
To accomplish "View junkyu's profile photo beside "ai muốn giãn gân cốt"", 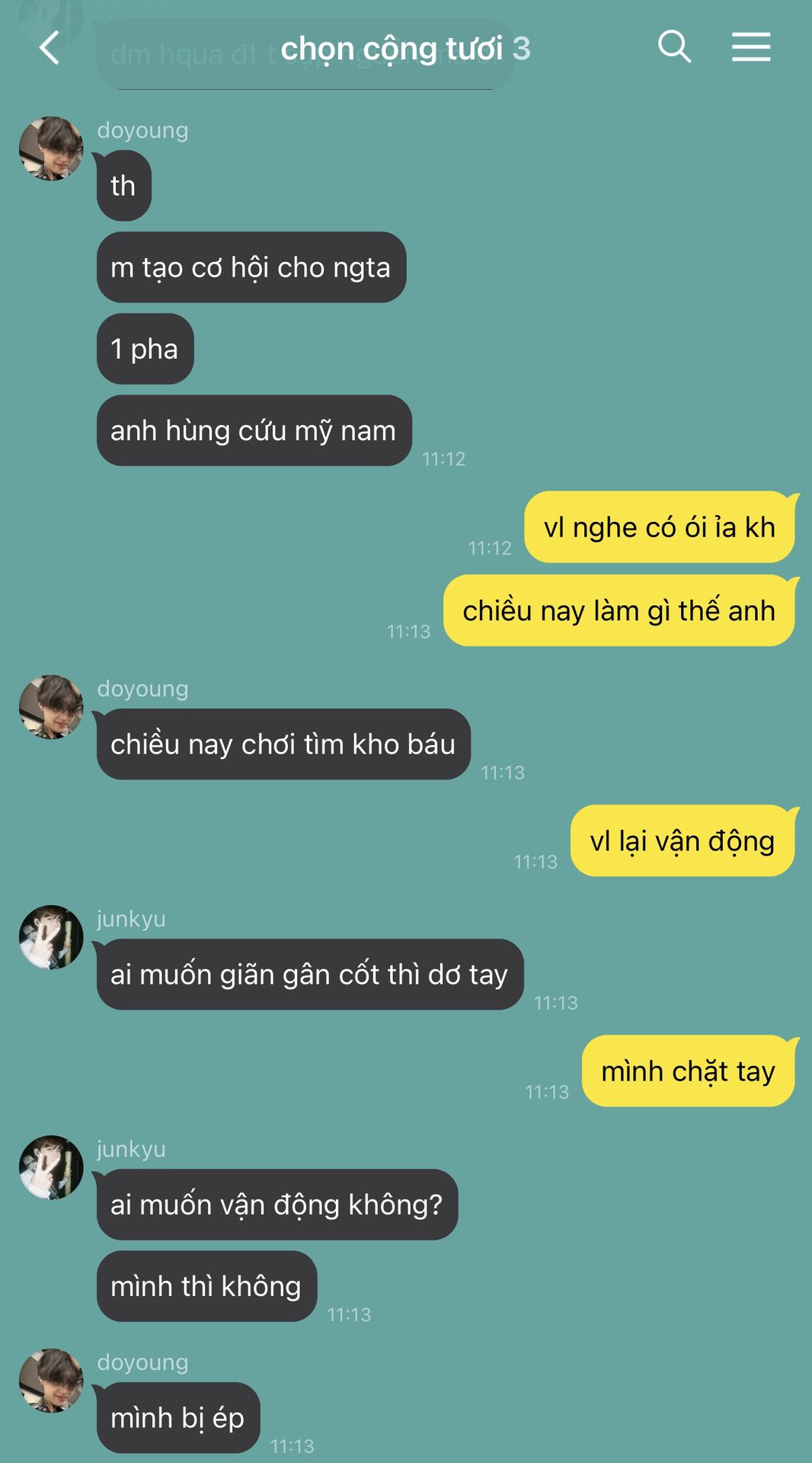I will coord(51,937).
